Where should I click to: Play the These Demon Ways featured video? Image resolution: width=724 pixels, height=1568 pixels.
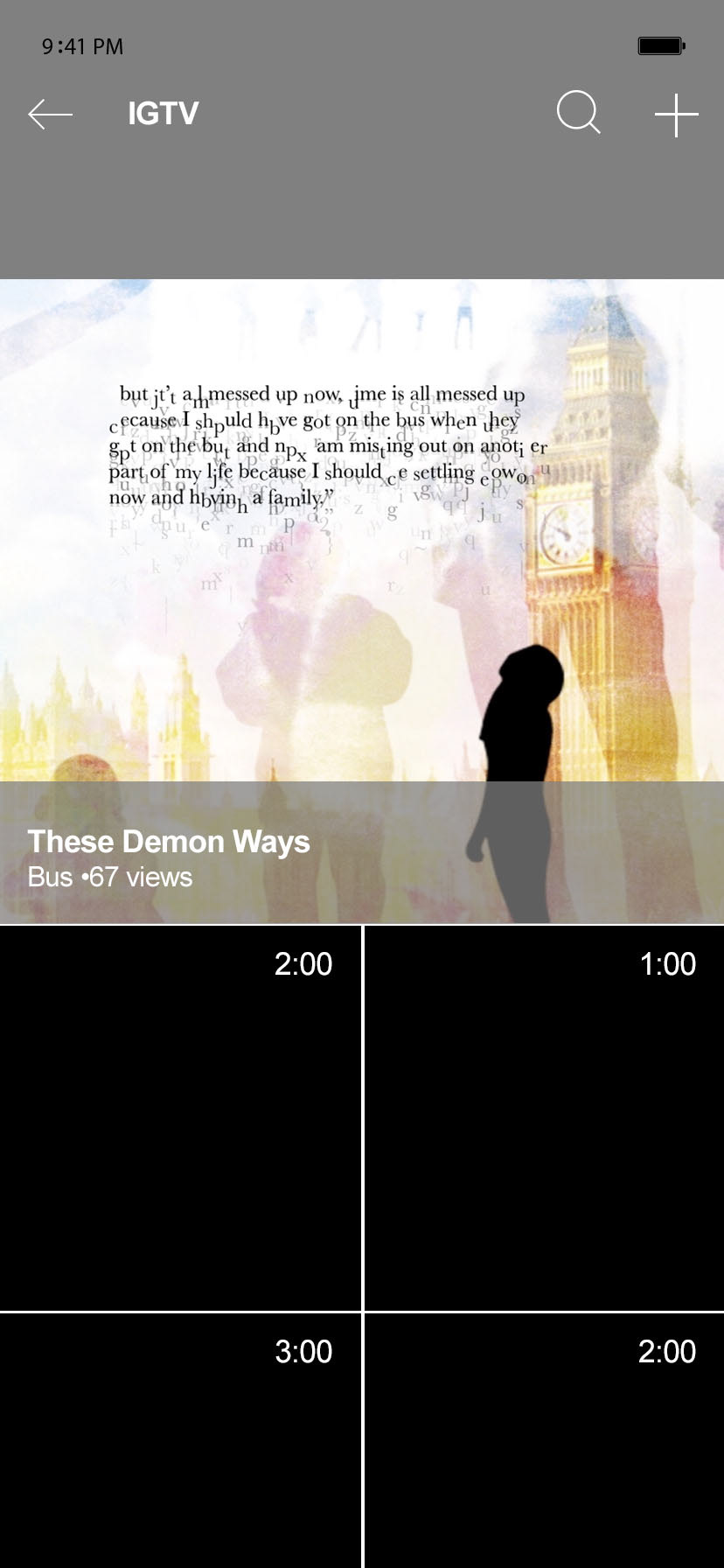[362, 601]
